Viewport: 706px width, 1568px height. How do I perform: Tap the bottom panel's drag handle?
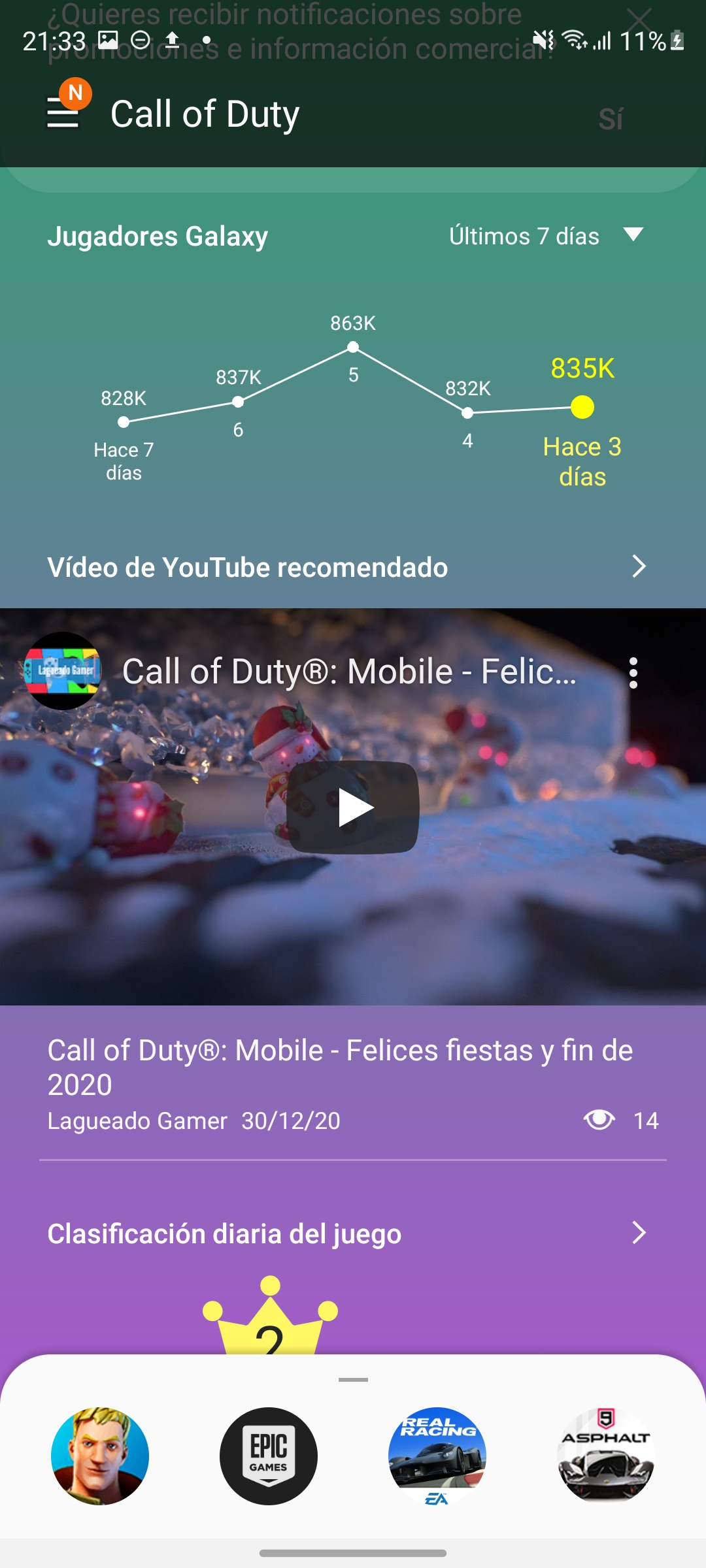tap(353, 1380)
